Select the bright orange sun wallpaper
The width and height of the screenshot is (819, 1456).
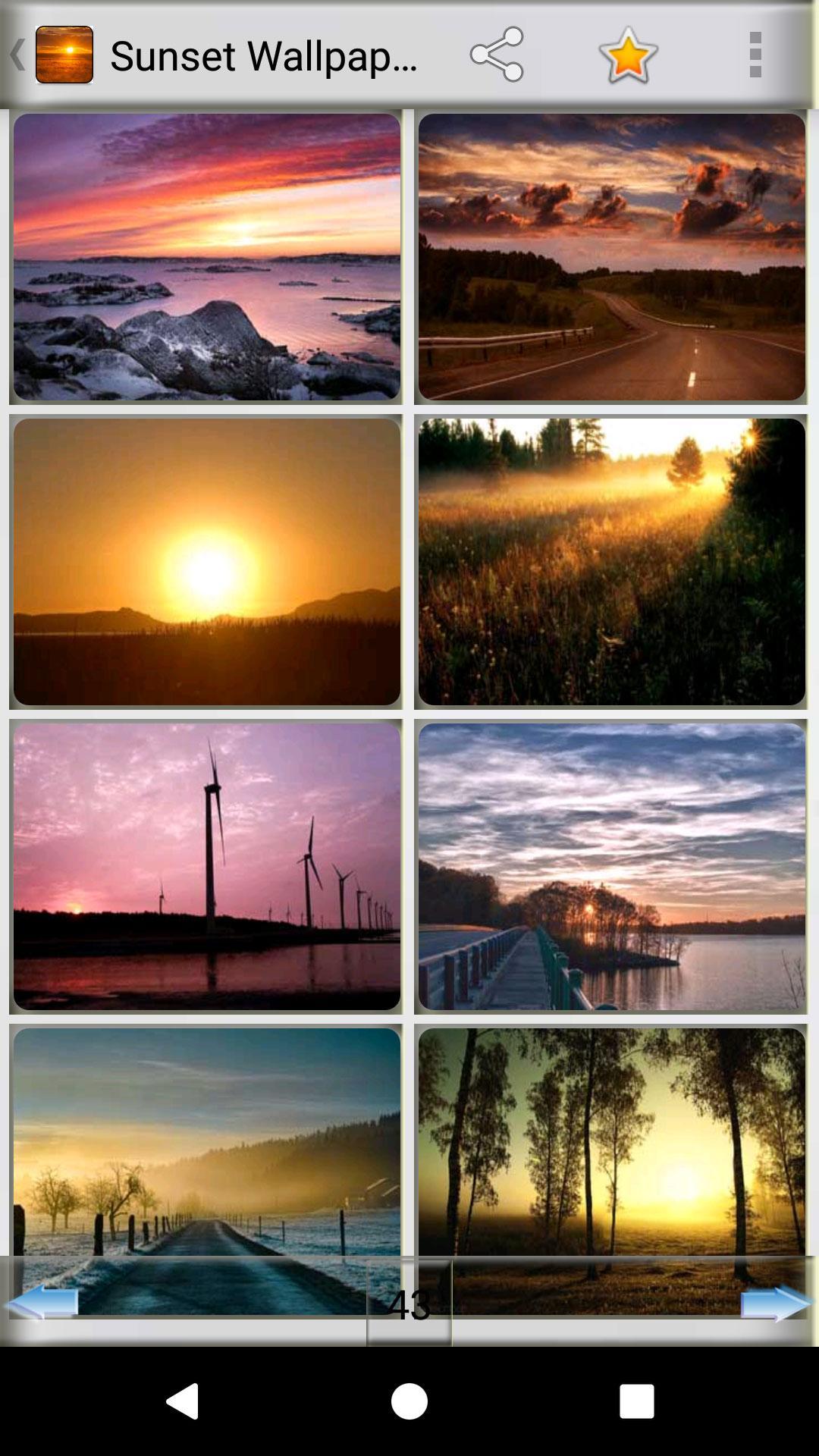click(x=207, y=562)
